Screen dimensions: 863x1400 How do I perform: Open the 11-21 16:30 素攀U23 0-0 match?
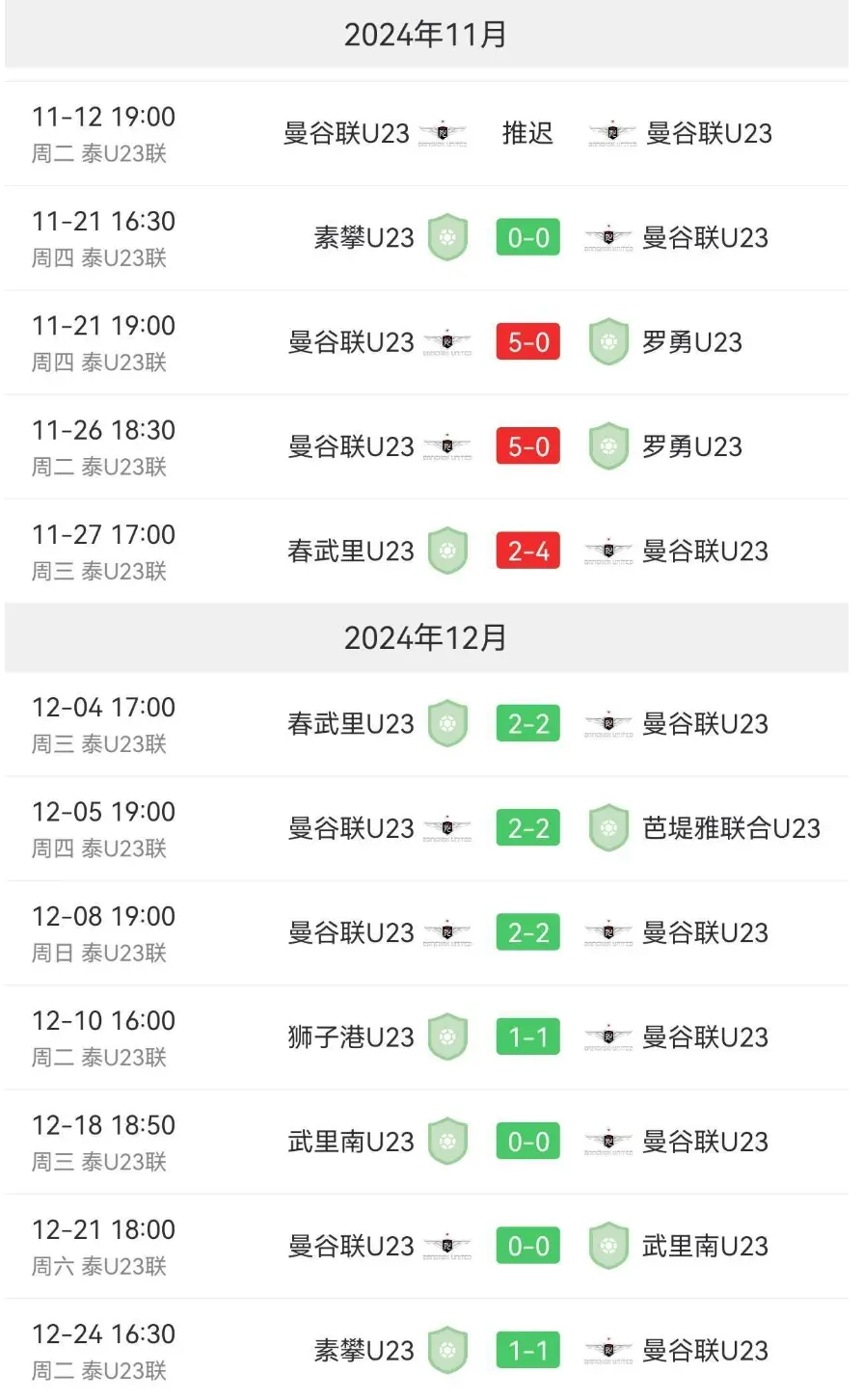pyautogui.click(x=426, y=238)
